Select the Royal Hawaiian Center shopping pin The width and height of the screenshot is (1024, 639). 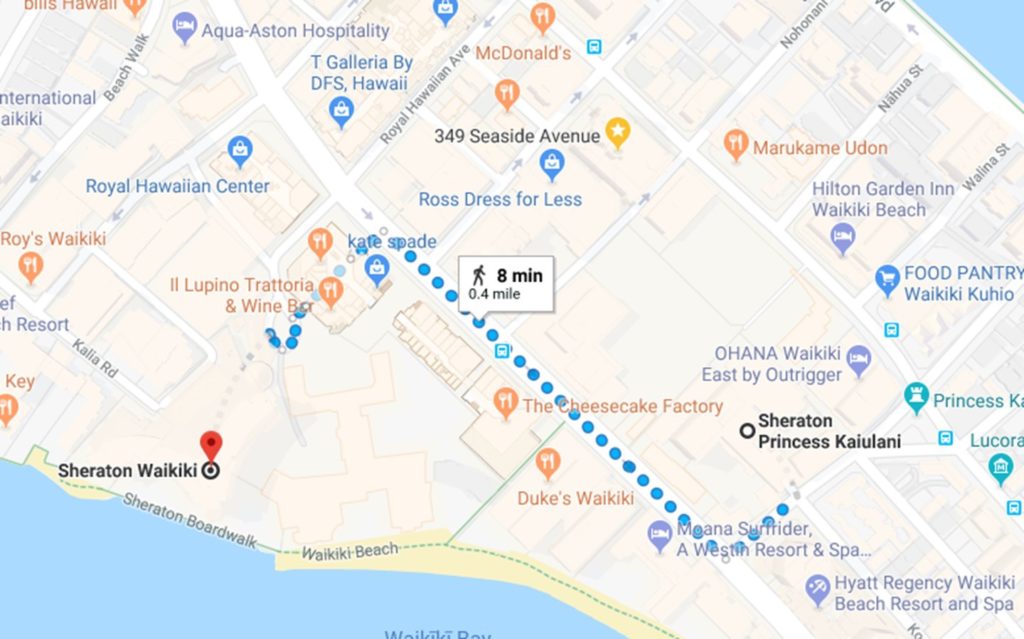tap(240, 151)
